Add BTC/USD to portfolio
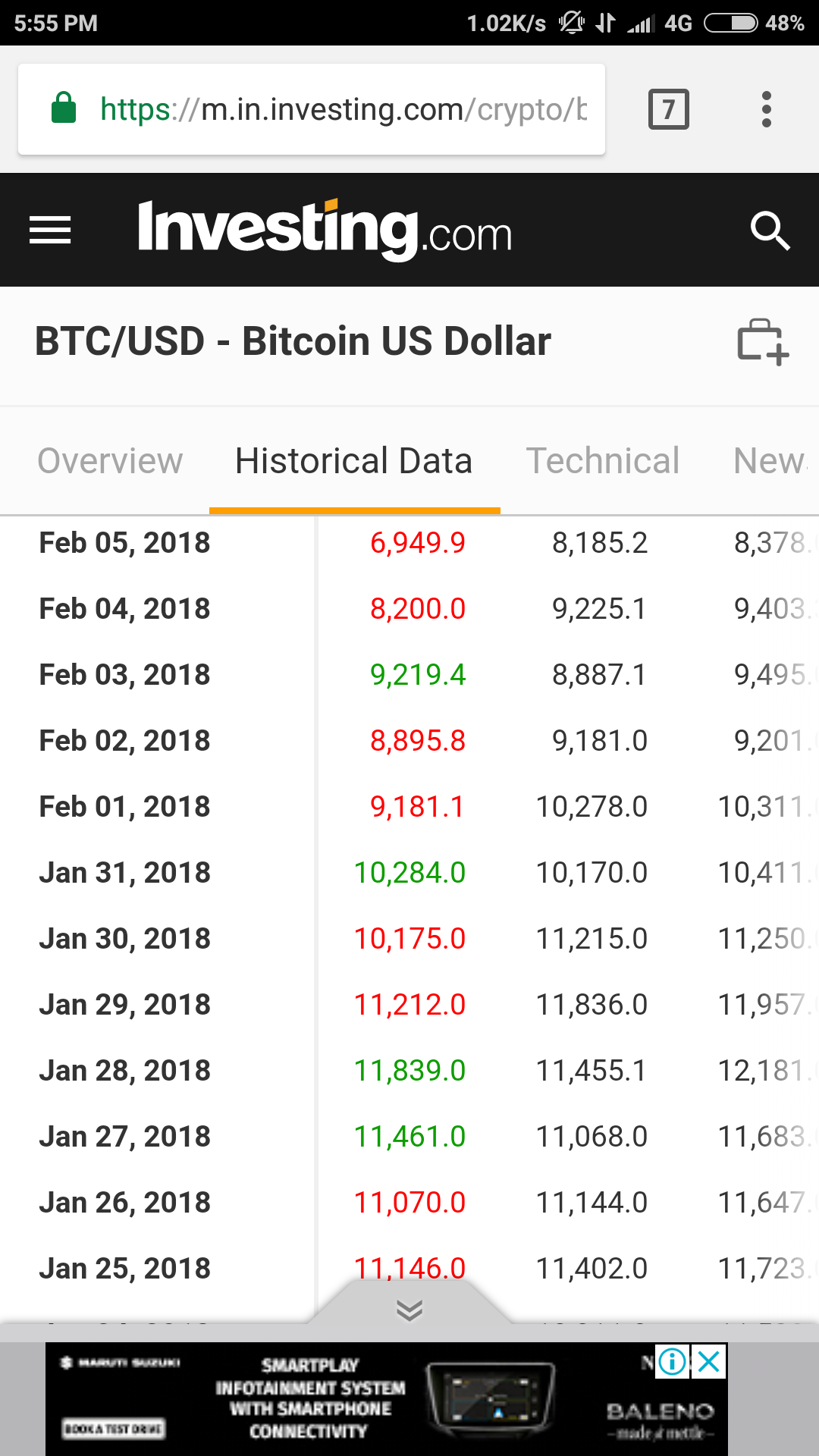 click(763, 342)
